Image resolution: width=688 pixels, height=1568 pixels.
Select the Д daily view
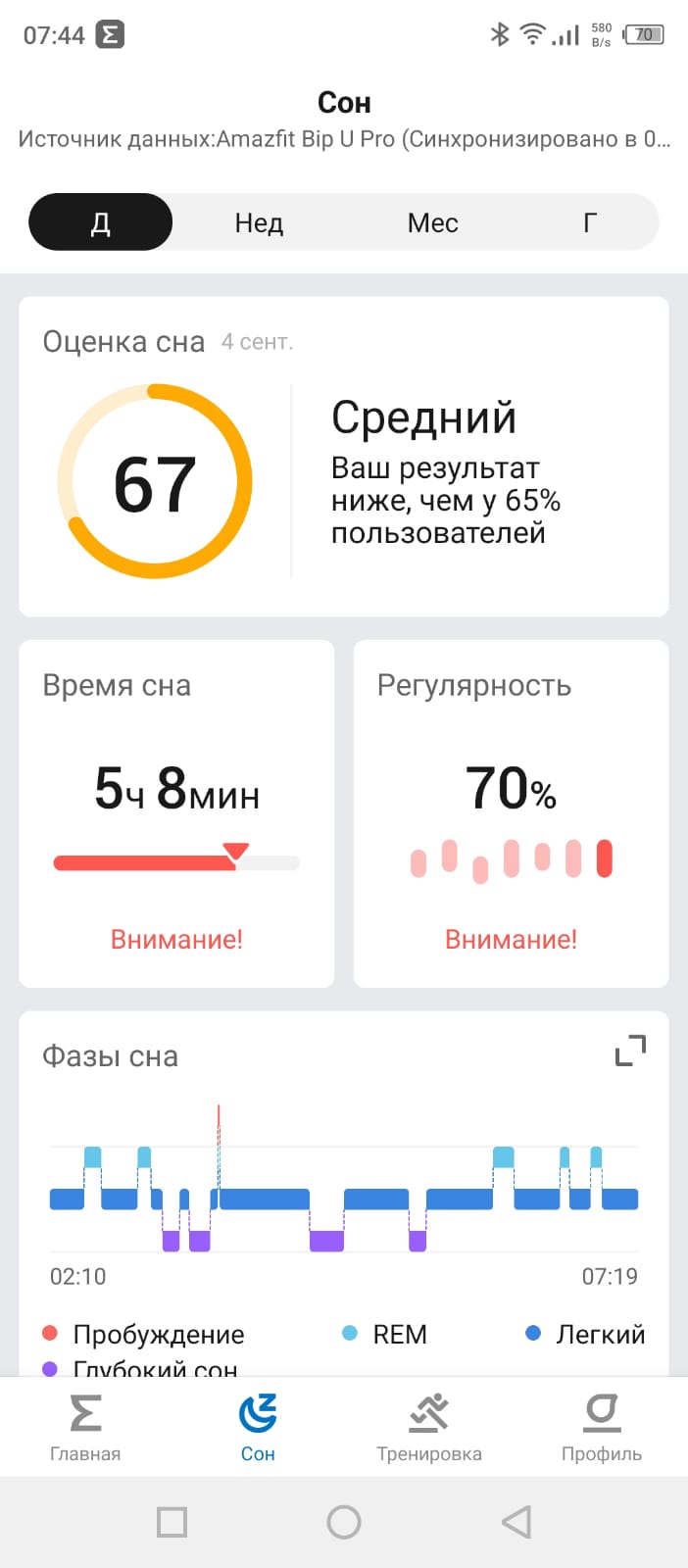point(101,222)
